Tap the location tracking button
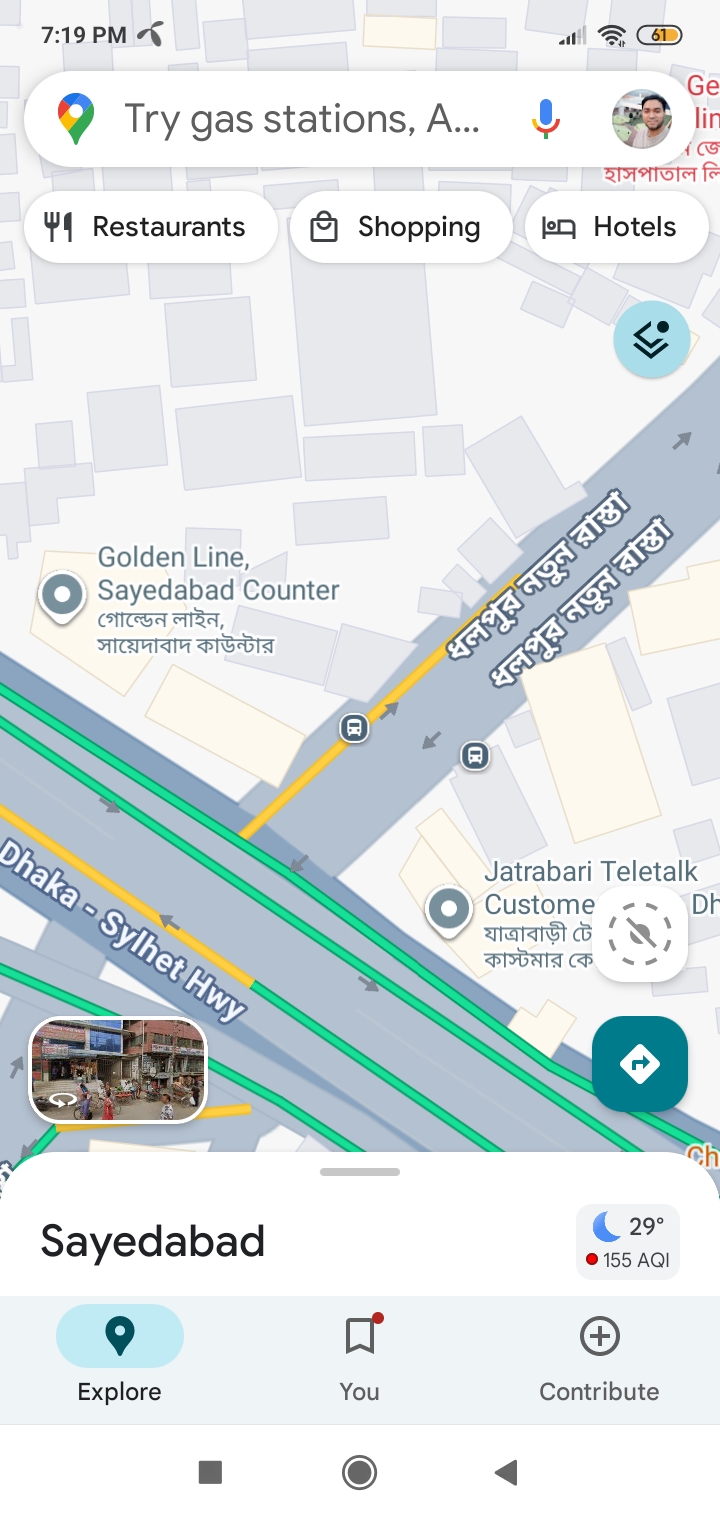 pyautogui.click(x=640, y=935)
